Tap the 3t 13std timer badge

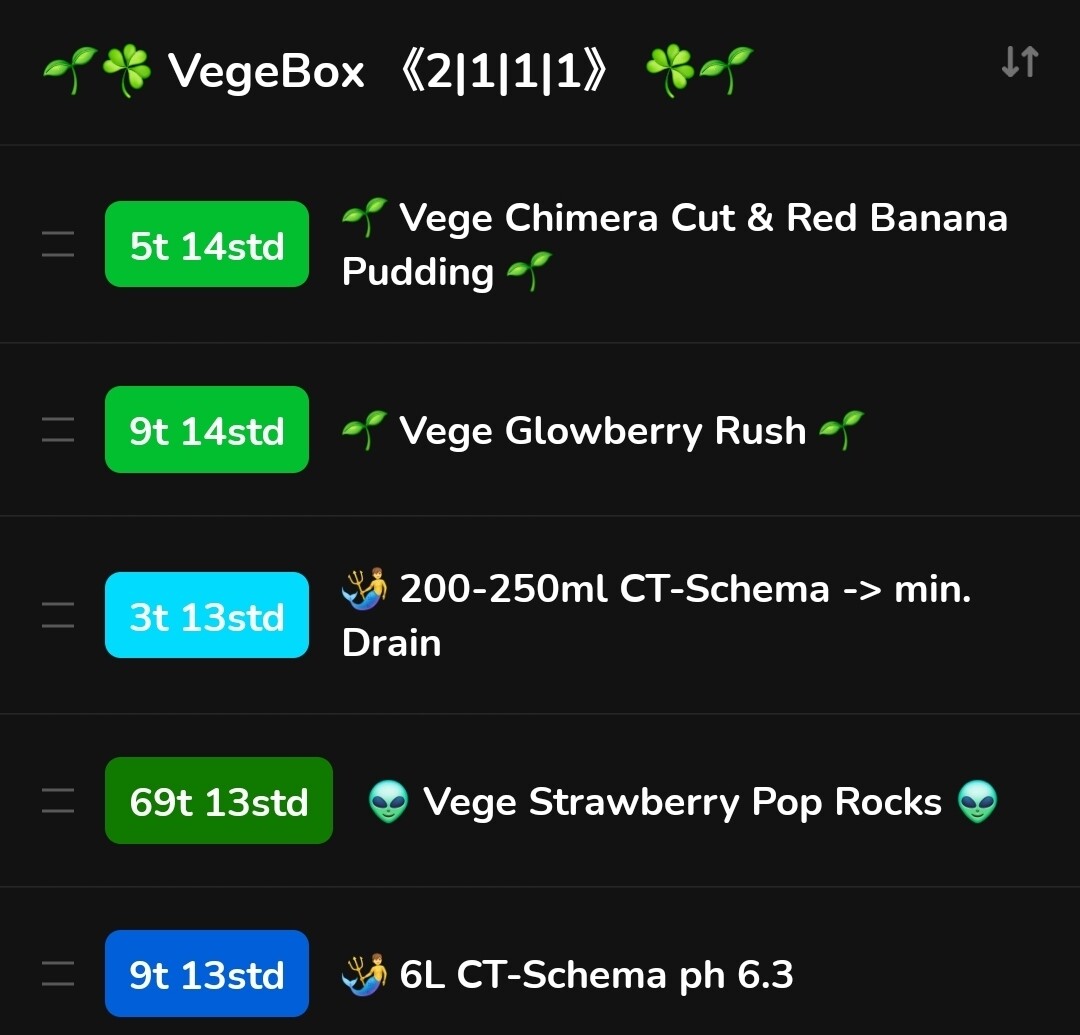pos(207,616)
